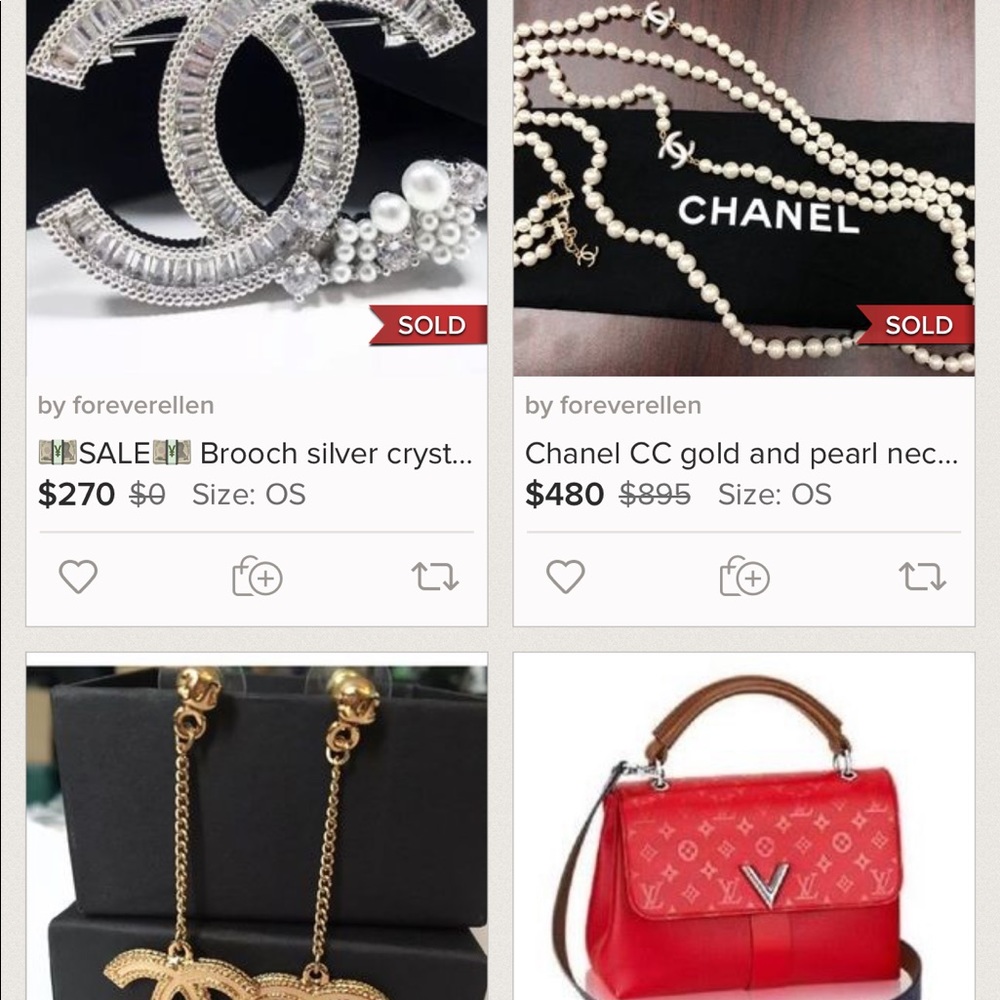Share the Chanel CC pearl necklace listing

(x=922, y=577)
